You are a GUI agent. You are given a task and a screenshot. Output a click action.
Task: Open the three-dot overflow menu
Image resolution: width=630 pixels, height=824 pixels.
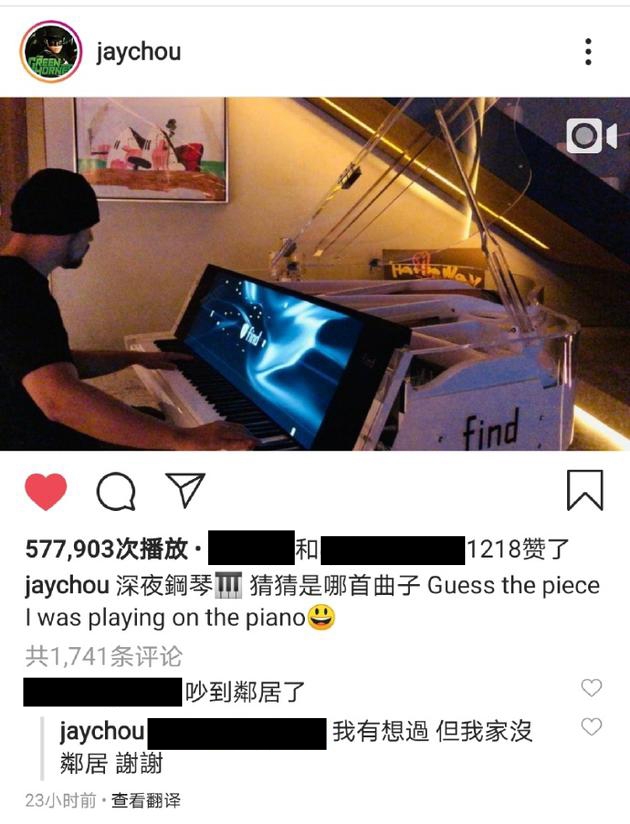(x=588, y=52)
